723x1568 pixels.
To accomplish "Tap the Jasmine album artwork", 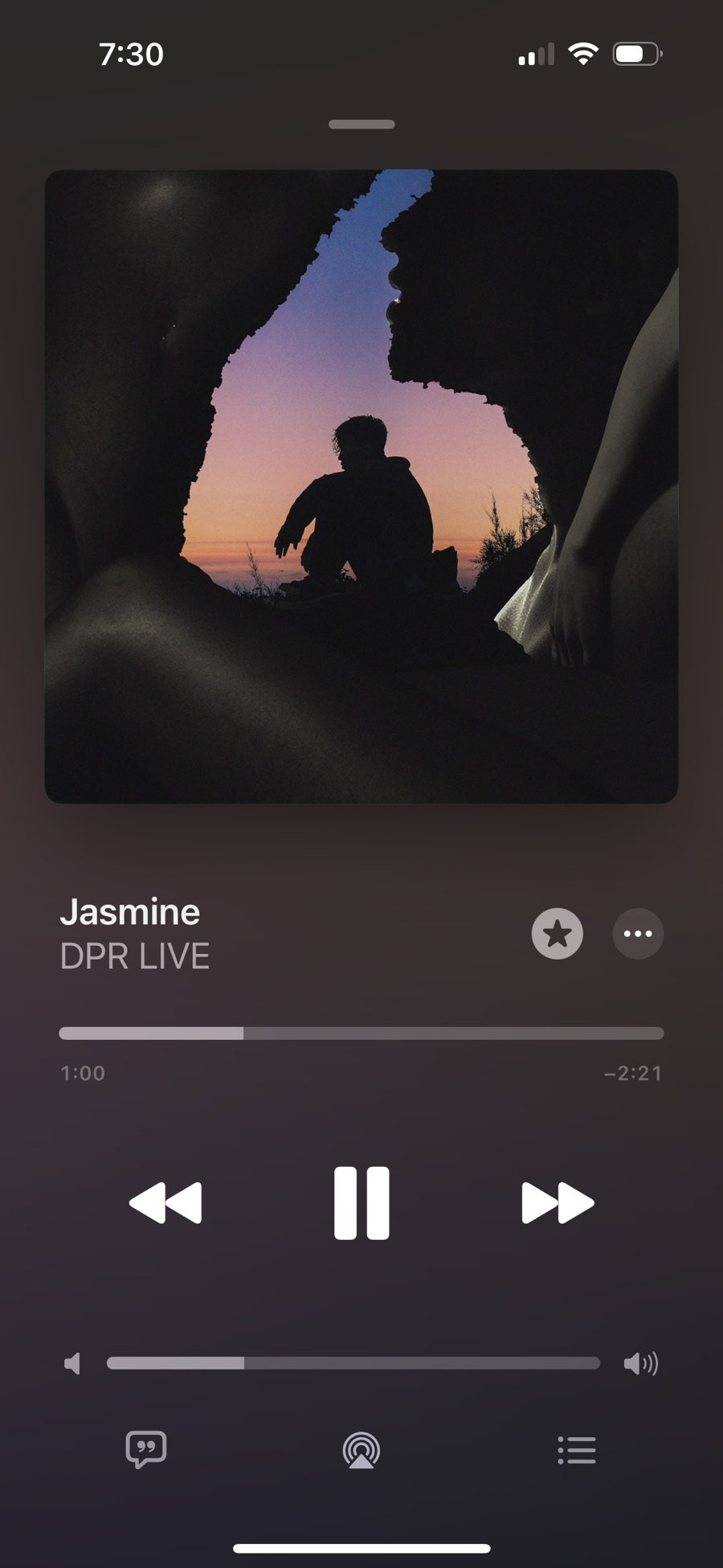I will pos(361,486).
